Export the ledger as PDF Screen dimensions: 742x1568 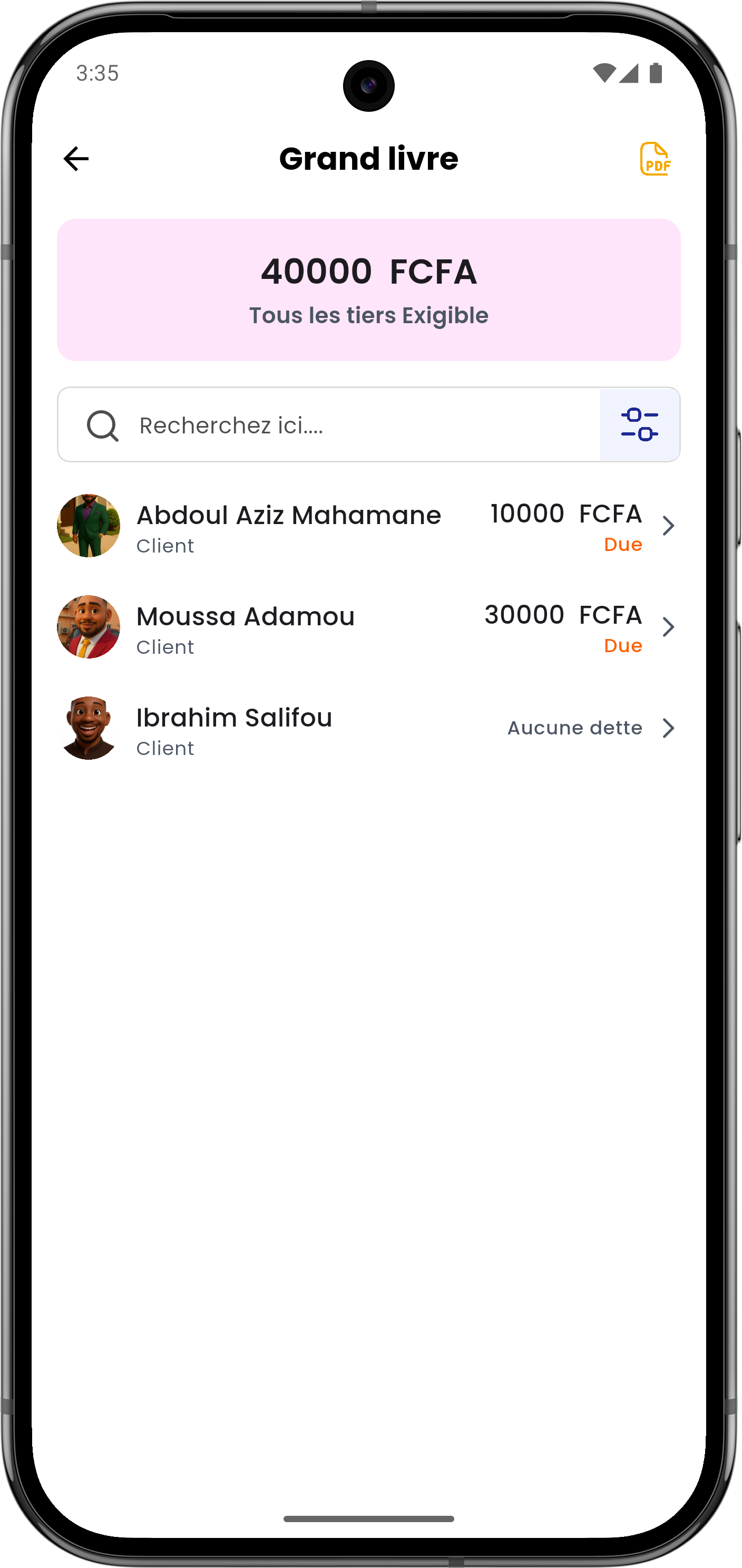(655, 159)
